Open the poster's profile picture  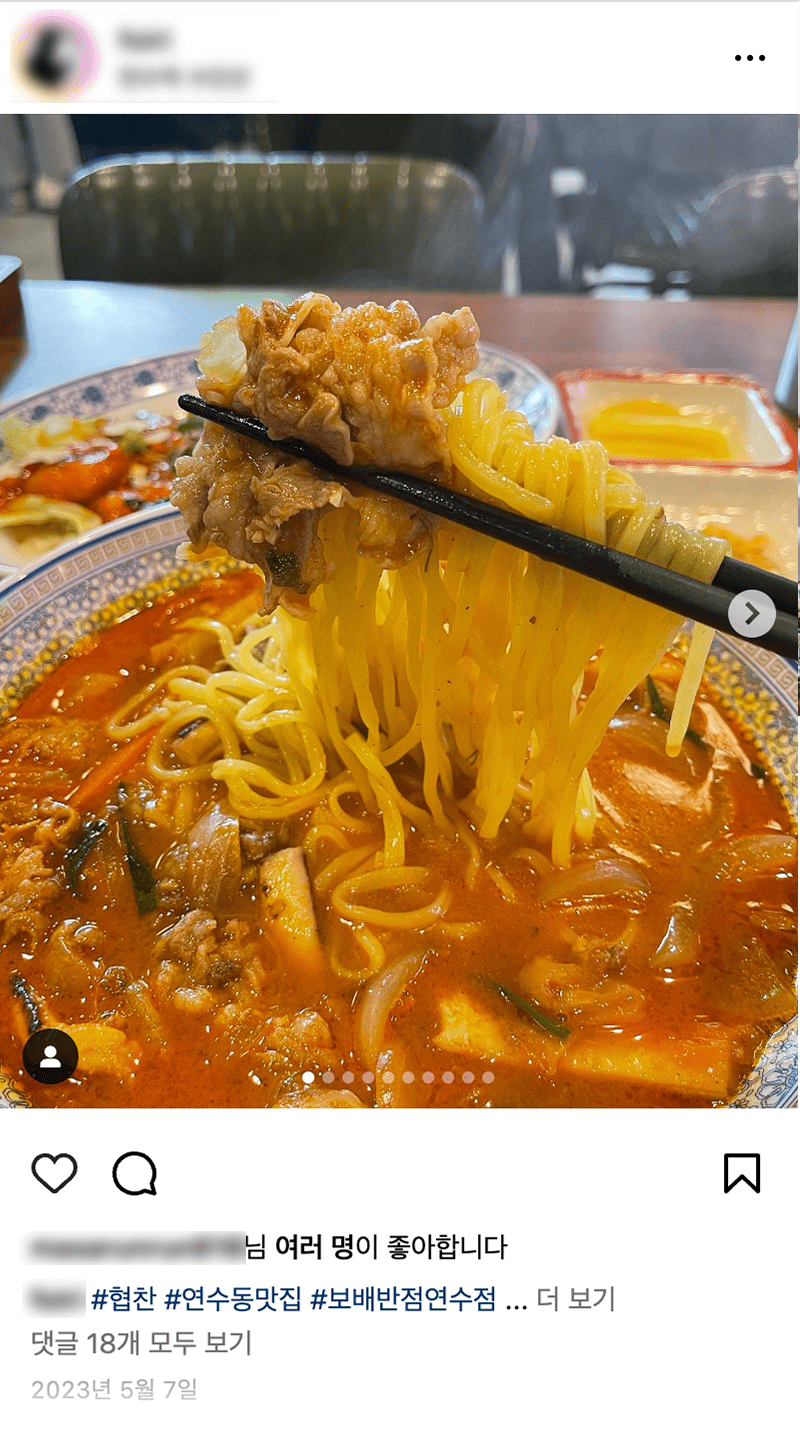pos(56,58)
